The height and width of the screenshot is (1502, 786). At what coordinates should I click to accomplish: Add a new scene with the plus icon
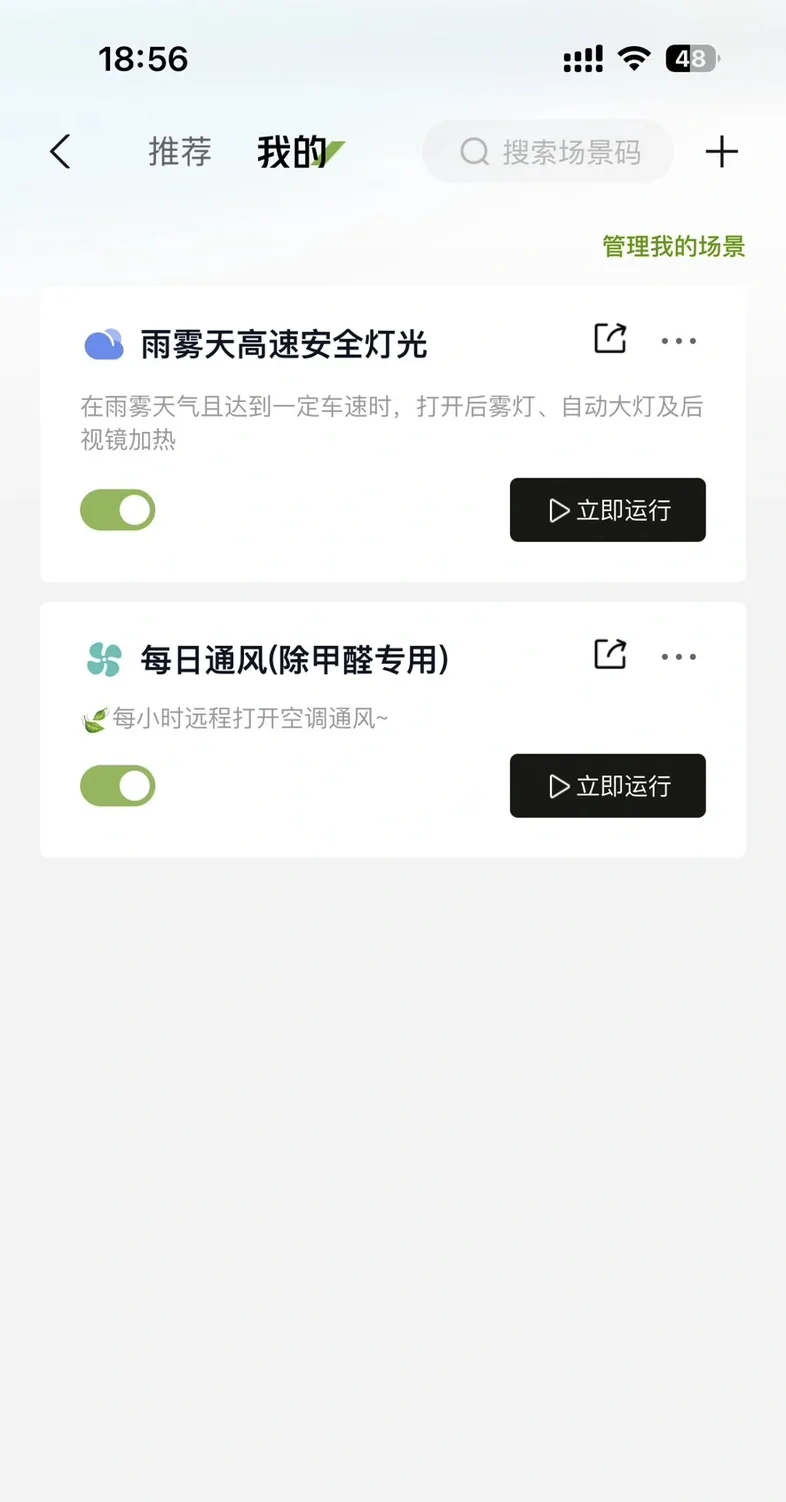[721, 152]
